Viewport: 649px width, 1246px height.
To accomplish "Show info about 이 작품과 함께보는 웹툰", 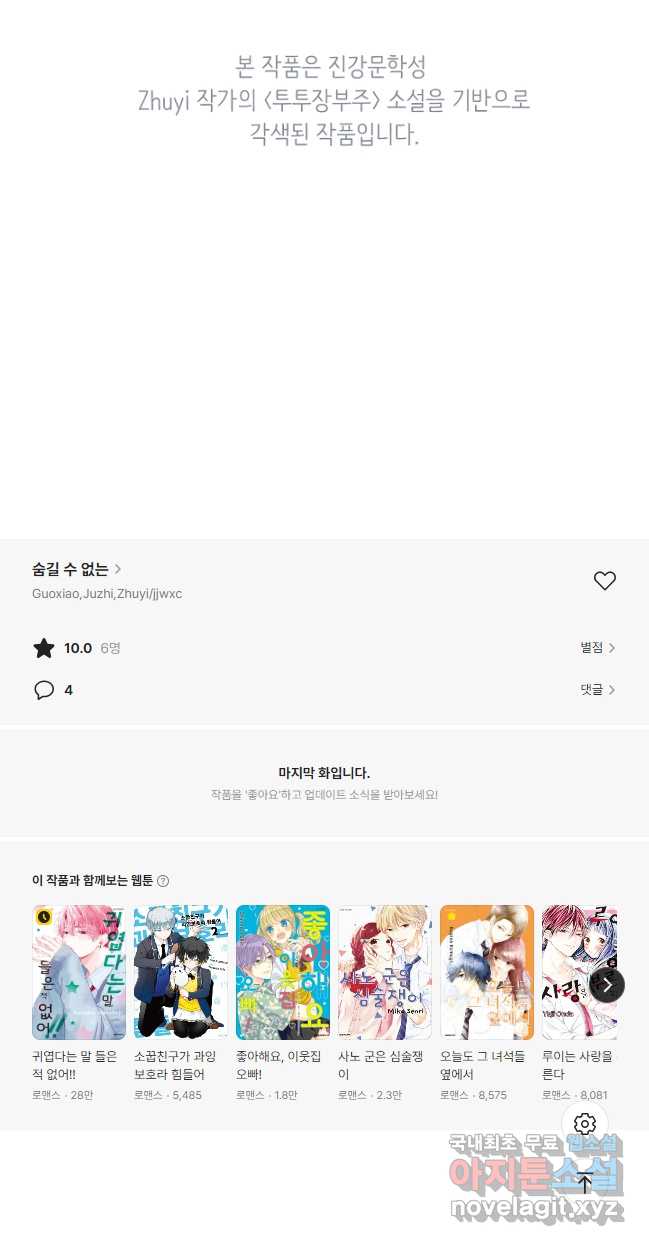I will [x=163, y=881].
